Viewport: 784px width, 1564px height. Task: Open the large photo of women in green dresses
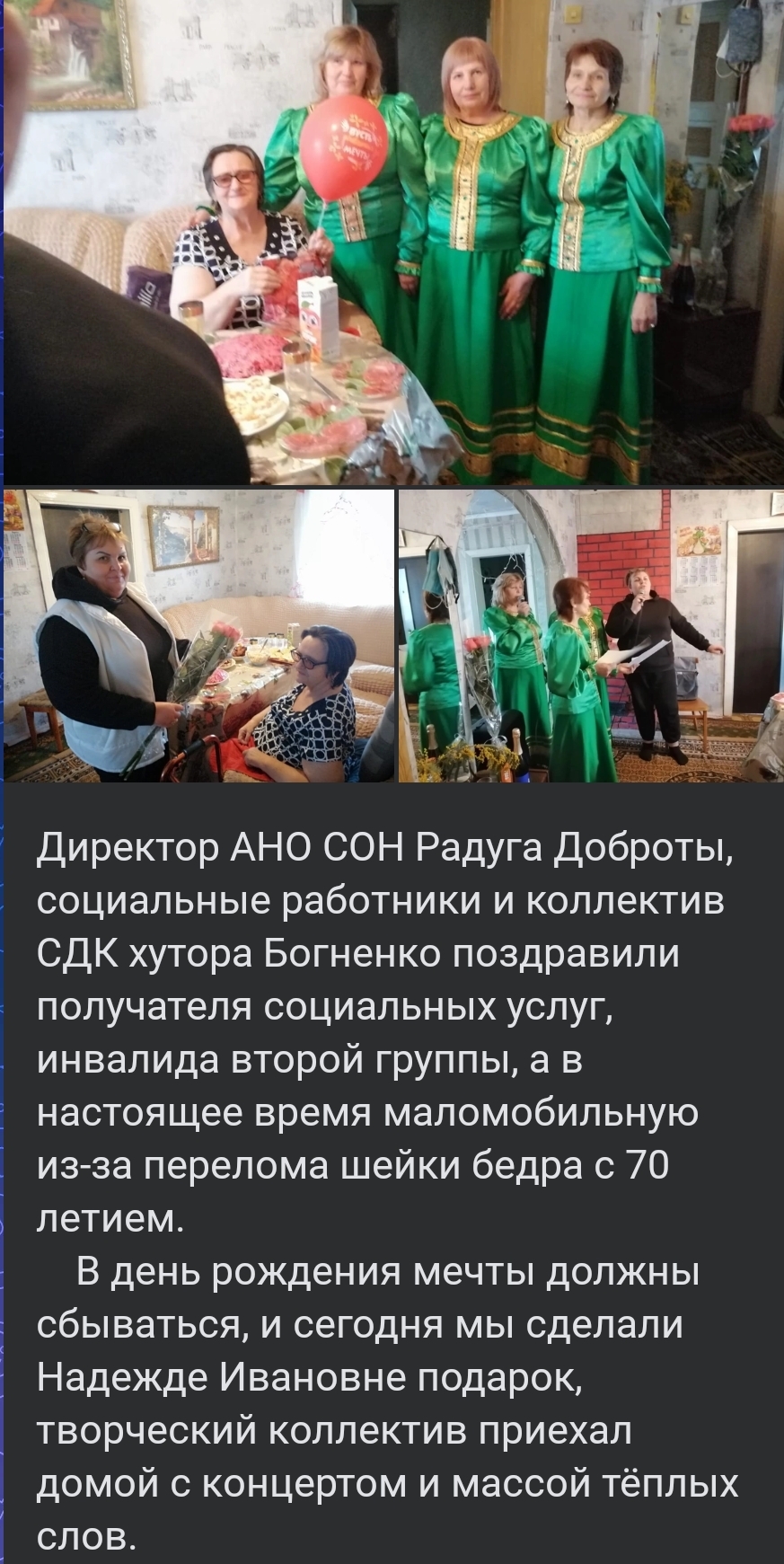point(393,243)
